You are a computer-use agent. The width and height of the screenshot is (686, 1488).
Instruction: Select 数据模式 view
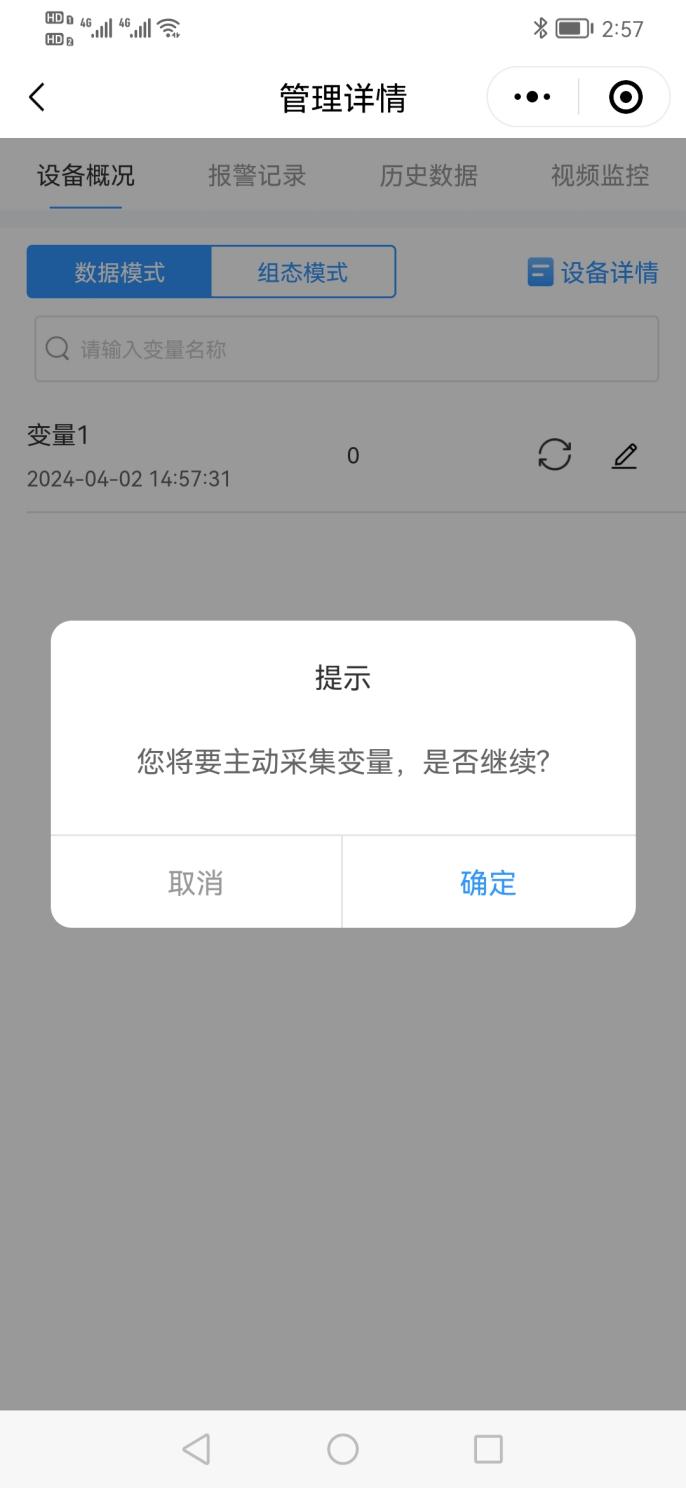click(119, 272)
